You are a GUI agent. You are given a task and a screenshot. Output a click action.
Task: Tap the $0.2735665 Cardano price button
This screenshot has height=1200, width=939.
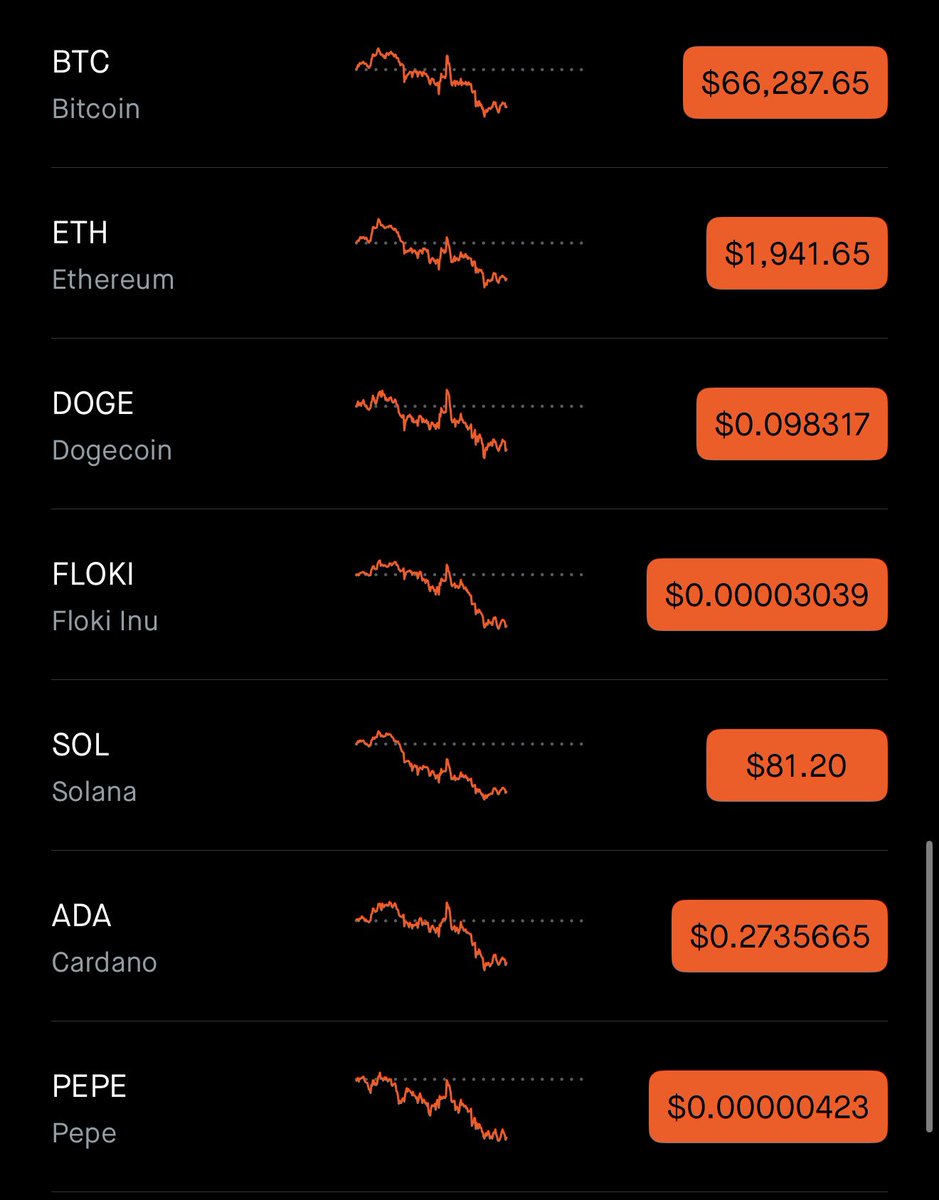click(780, 936)
